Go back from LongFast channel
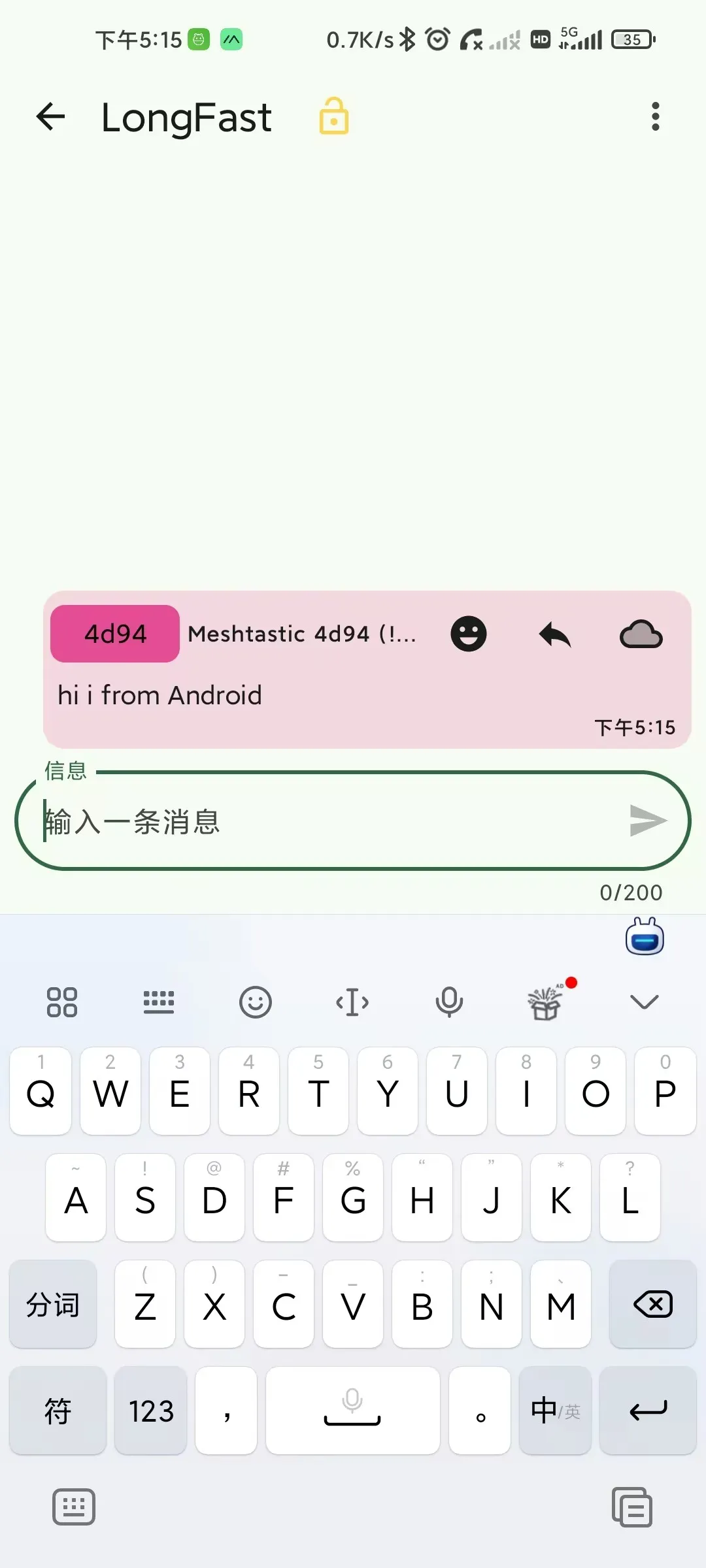The height and width of the screenshot is (1568, 706). pos(50,117)
